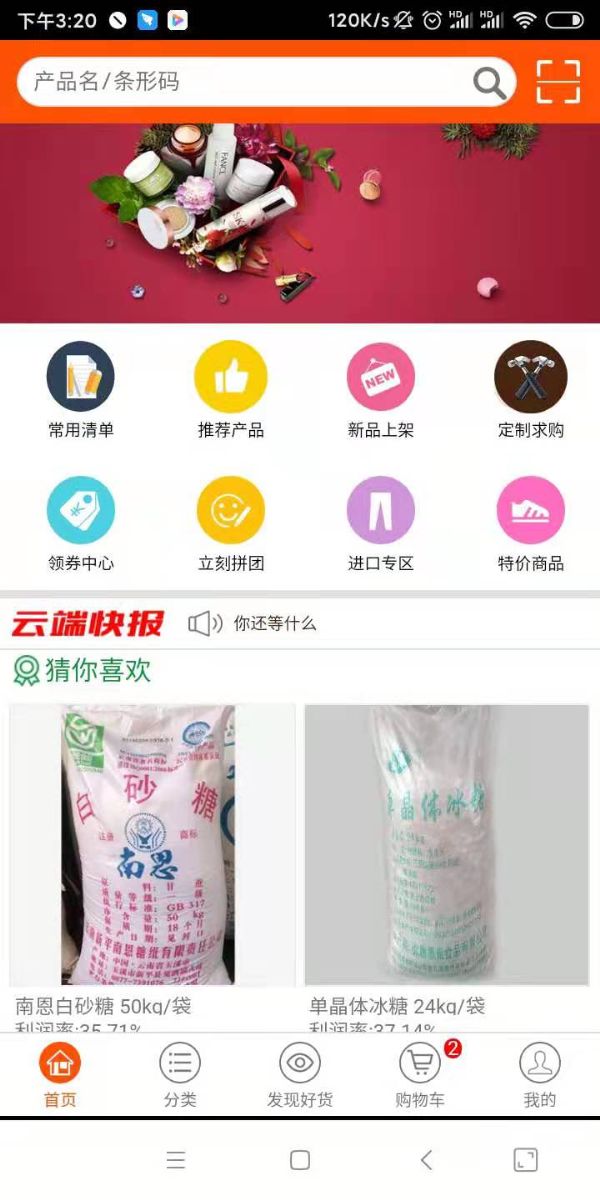Browse 进口专区 imports

(380, 523)
